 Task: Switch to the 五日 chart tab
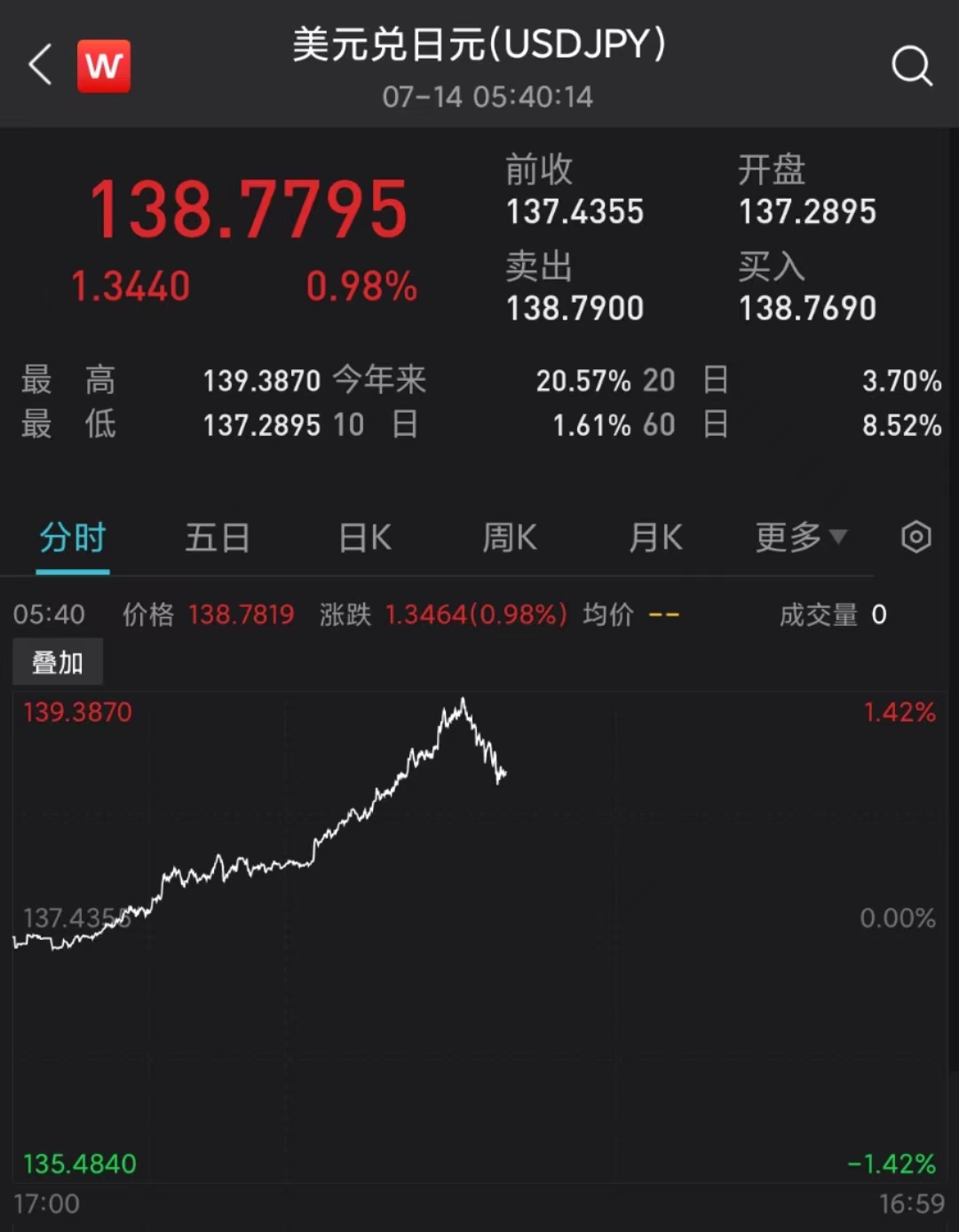(x=218, y=538)
